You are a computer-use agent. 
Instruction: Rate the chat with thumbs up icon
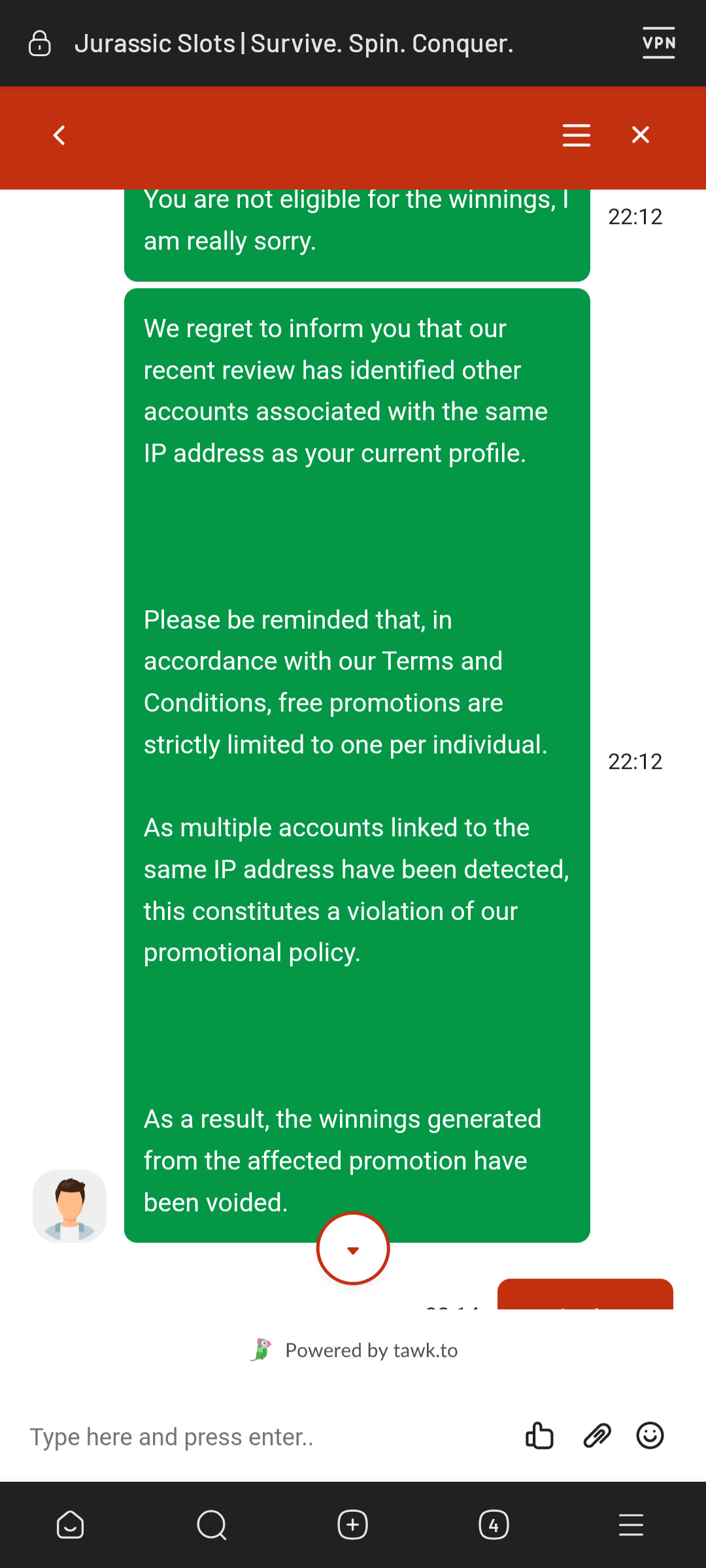coord(539,1435)
